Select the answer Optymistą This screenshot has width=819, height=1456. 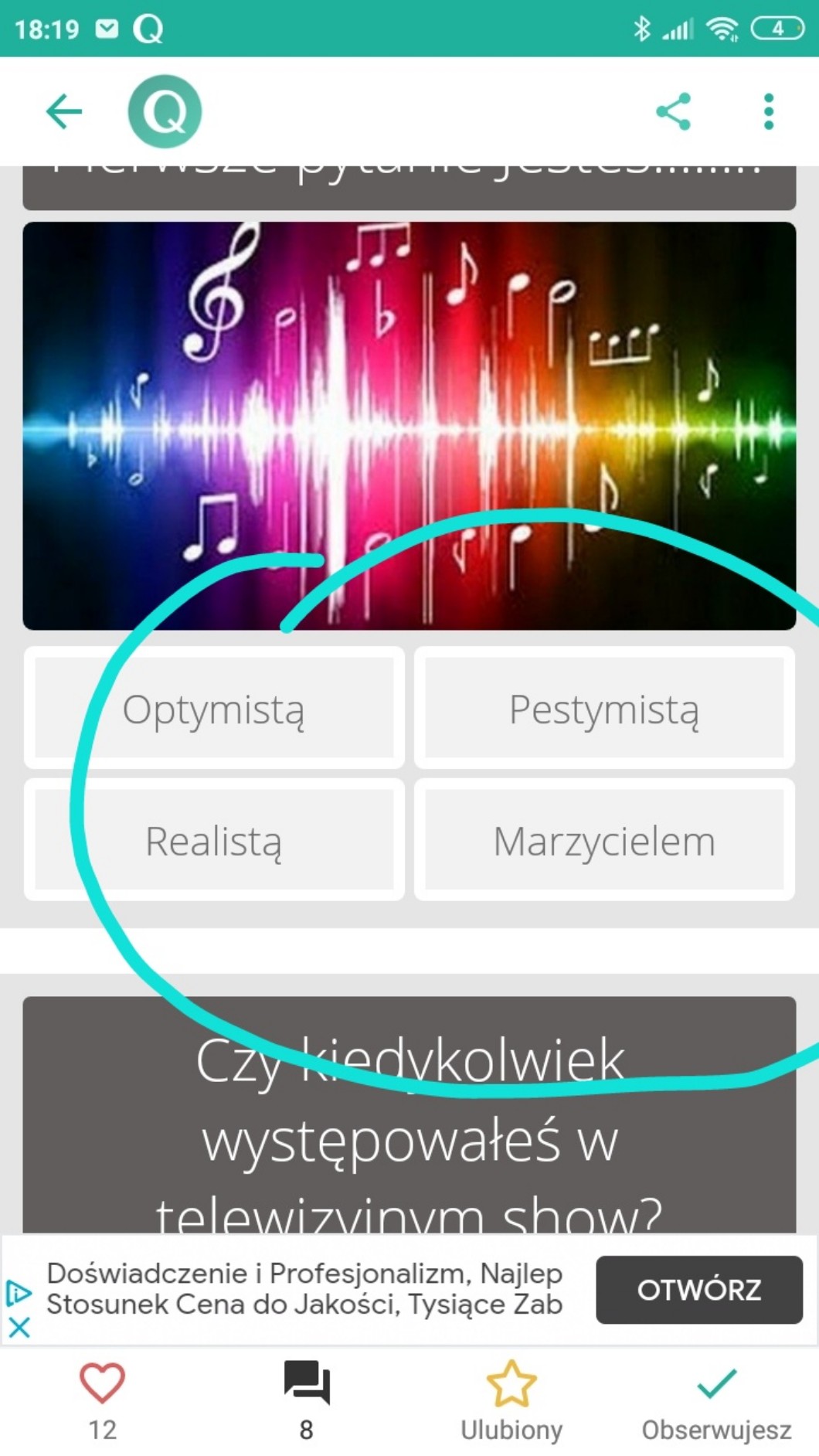[214, 708]
